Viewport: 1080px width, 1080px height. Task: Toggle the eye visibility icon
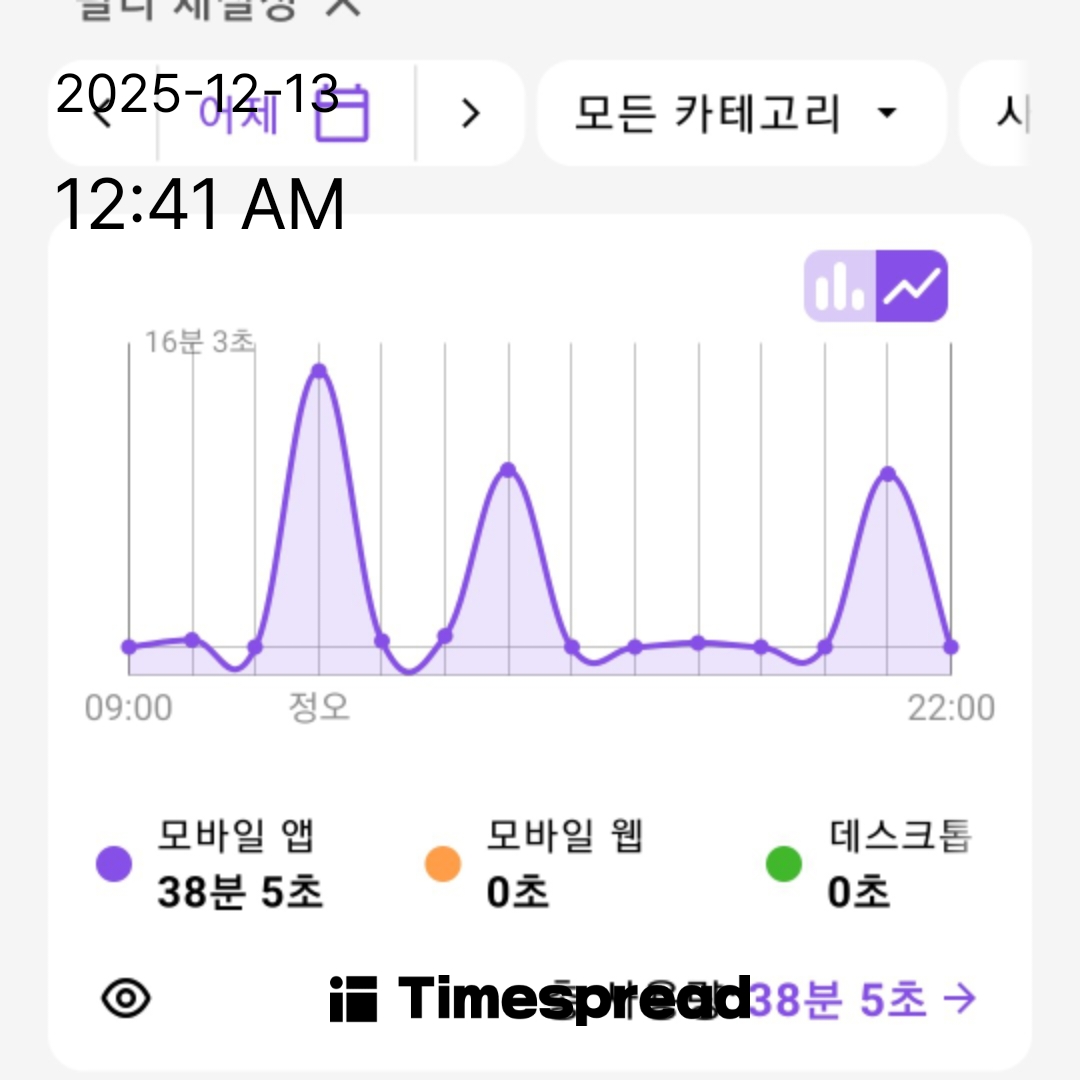(x=127, y=998)
